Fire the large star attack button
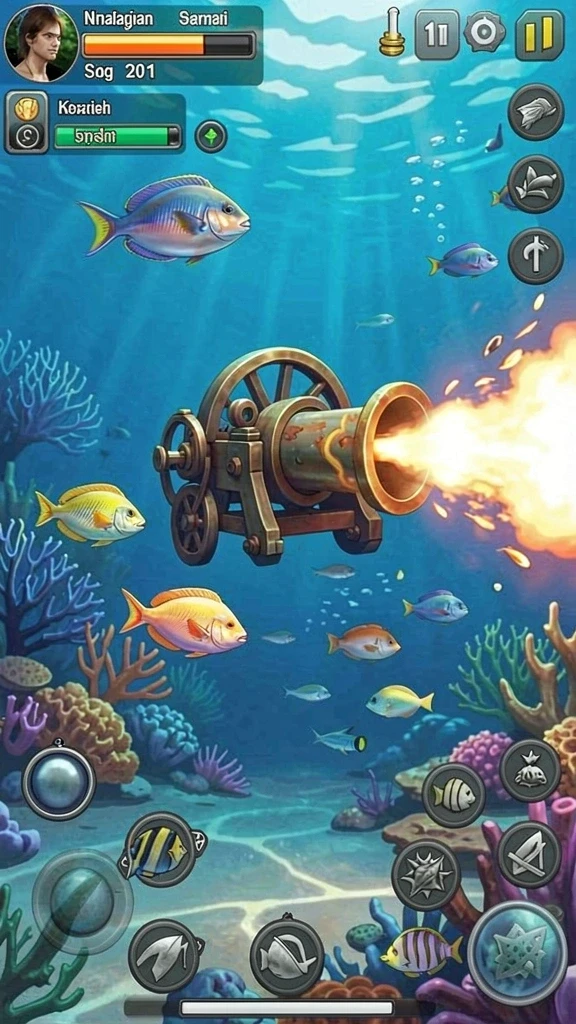Screen dimensions: 576x1024 517,952
